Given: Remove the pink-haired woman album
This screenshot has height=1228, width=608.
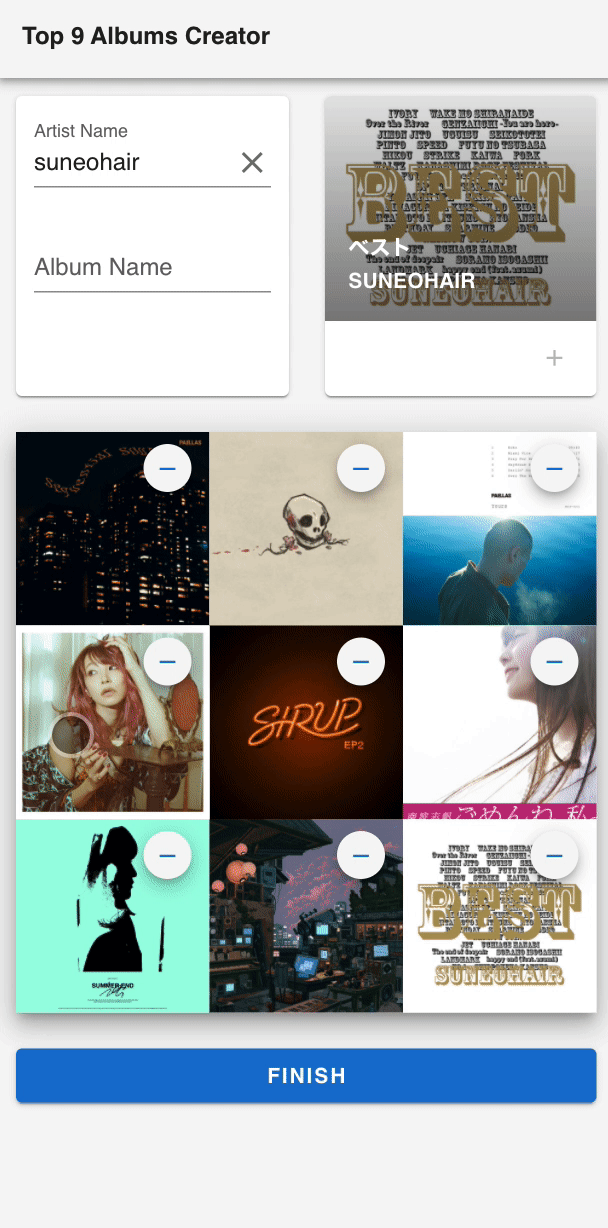Looking at the screenshot, I should coord(167,661).
